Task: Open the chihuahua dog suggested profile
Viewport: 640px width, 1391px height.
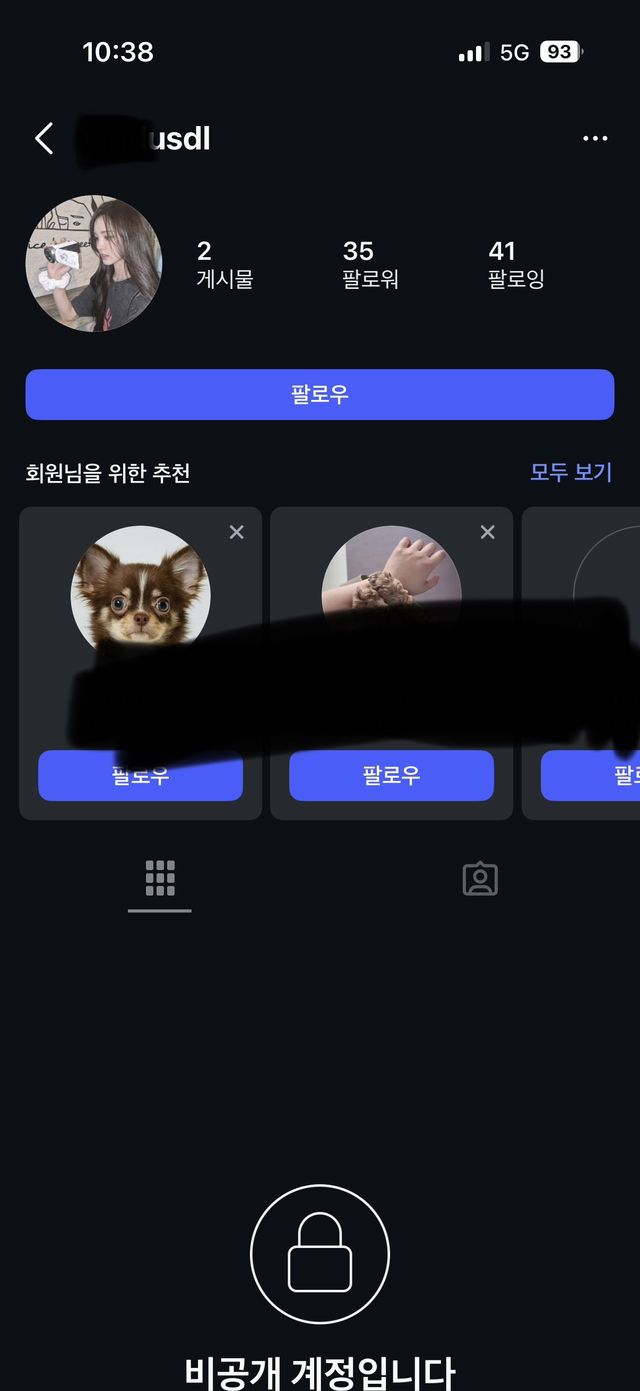Action: 140,590
